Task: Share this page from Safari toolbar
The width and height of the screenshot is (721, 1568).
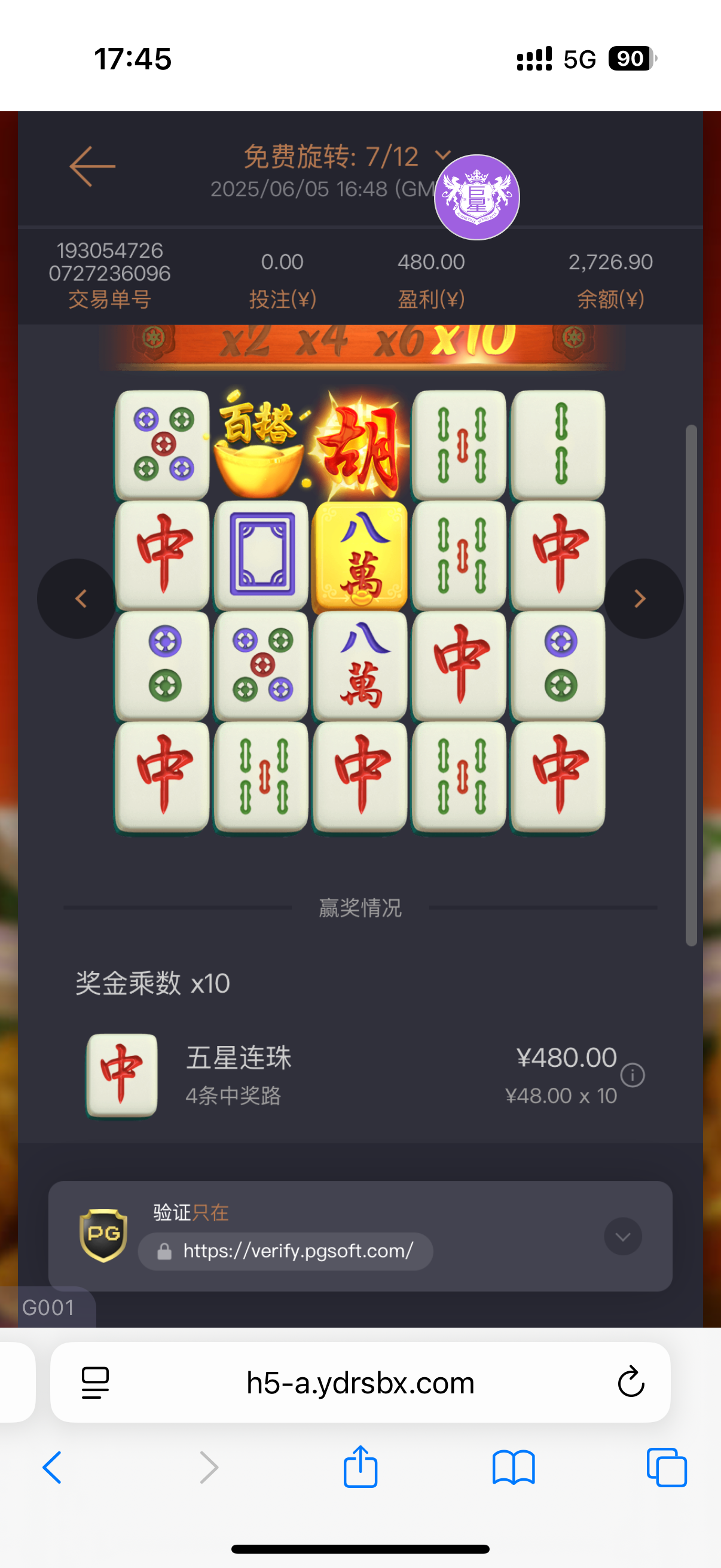Action: 360,1466
